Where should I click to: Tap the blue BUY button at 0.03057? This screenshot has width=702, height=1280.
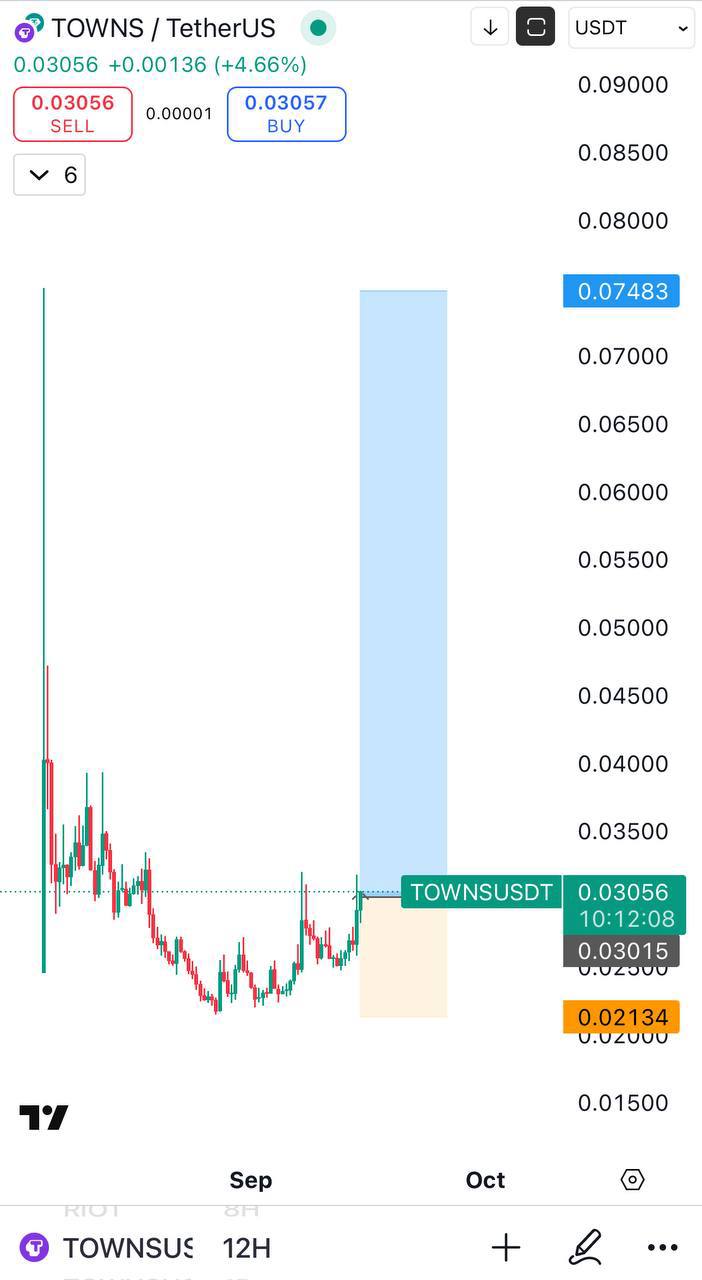click(286, 114)
